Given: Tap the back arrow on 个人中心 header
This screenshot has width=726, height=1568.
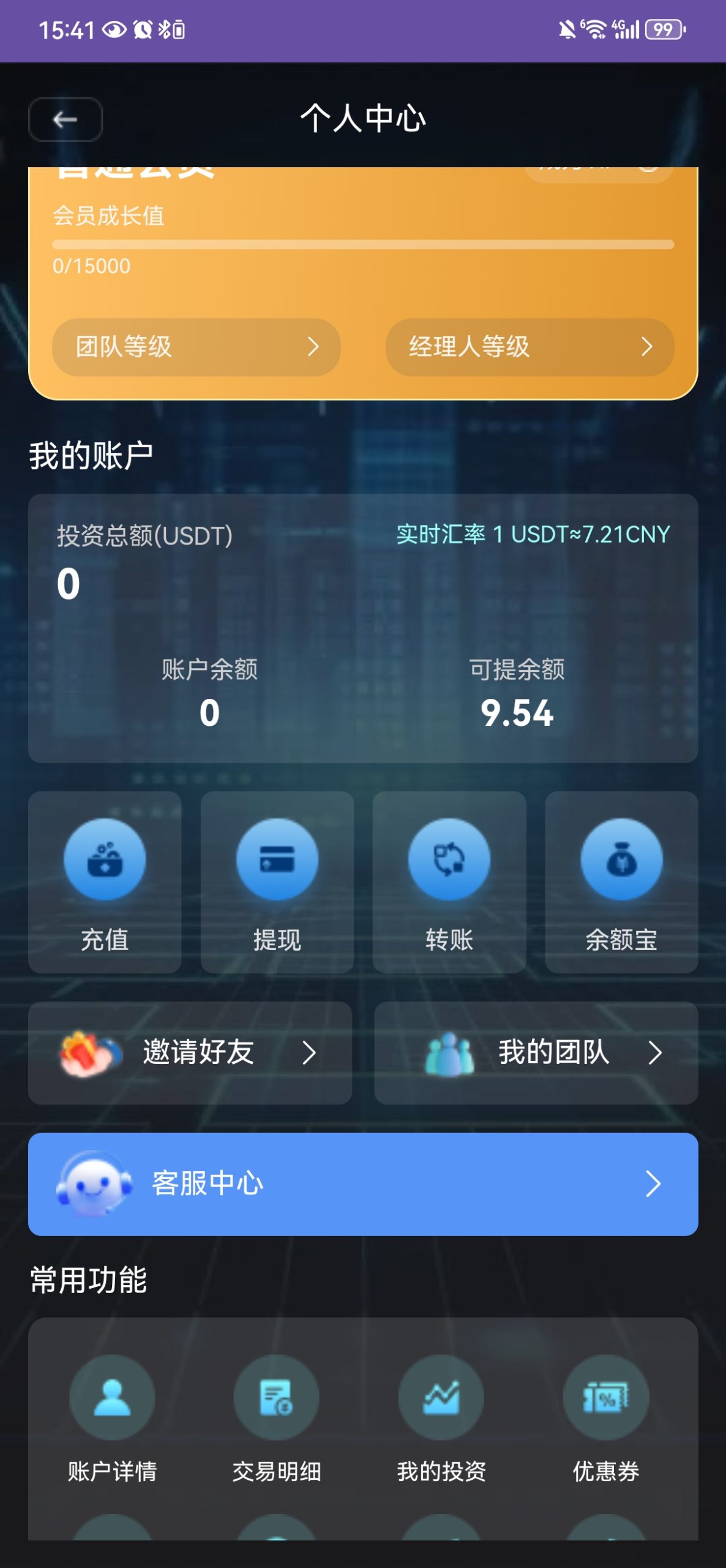Looking at the screenshot, I should 64,120.
